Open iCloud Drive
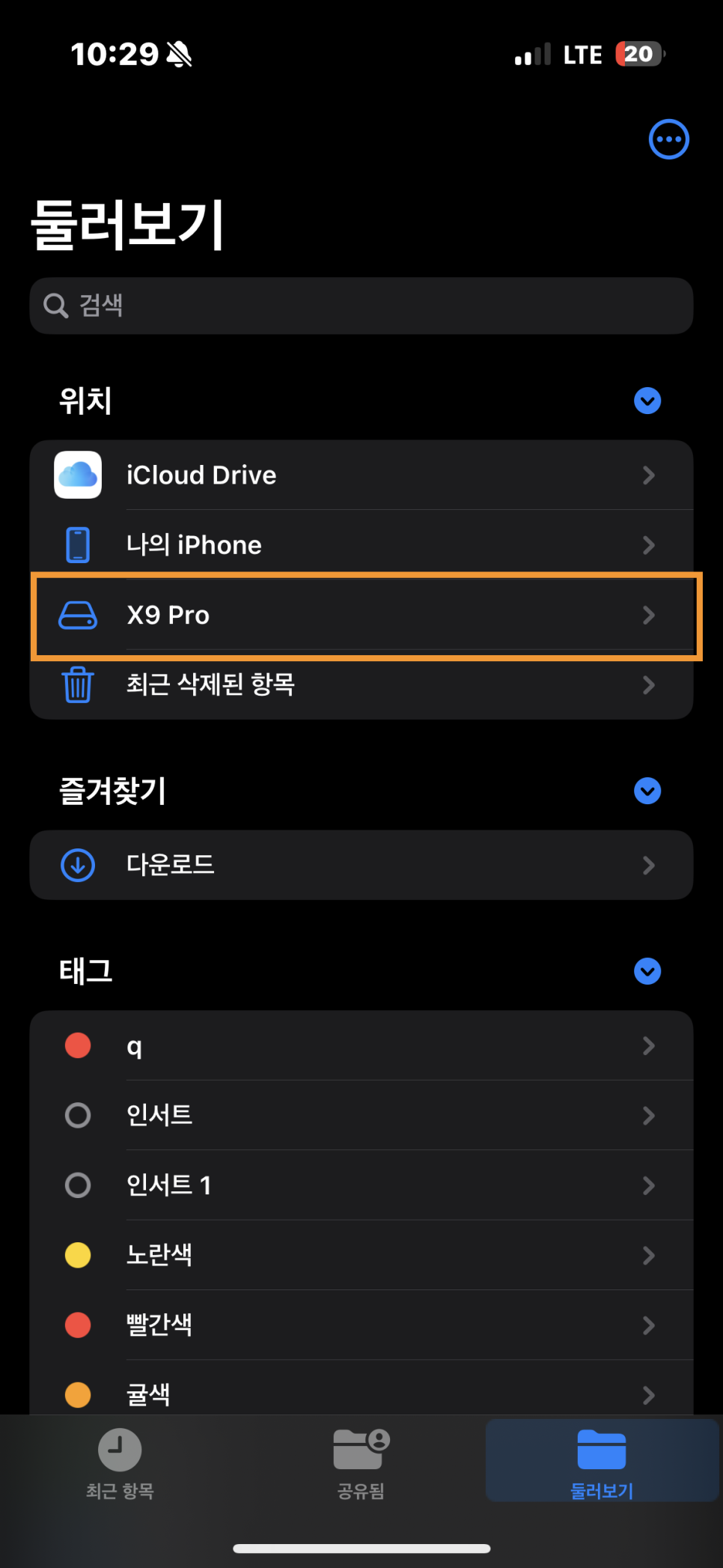The height and width of the screenshot is (1568, 723). (x=361, y=475)
